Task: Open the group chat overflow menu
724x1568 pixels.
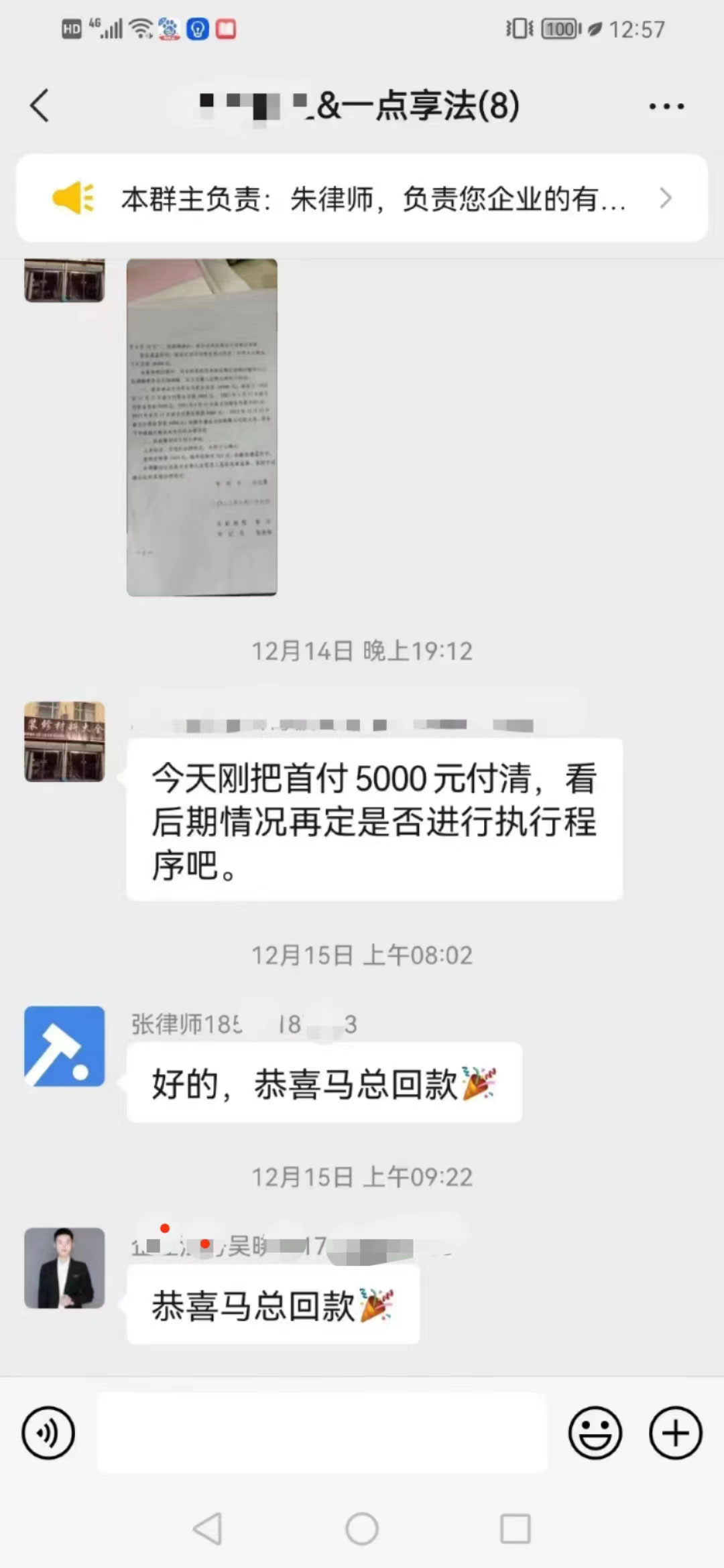Action: 666,106
